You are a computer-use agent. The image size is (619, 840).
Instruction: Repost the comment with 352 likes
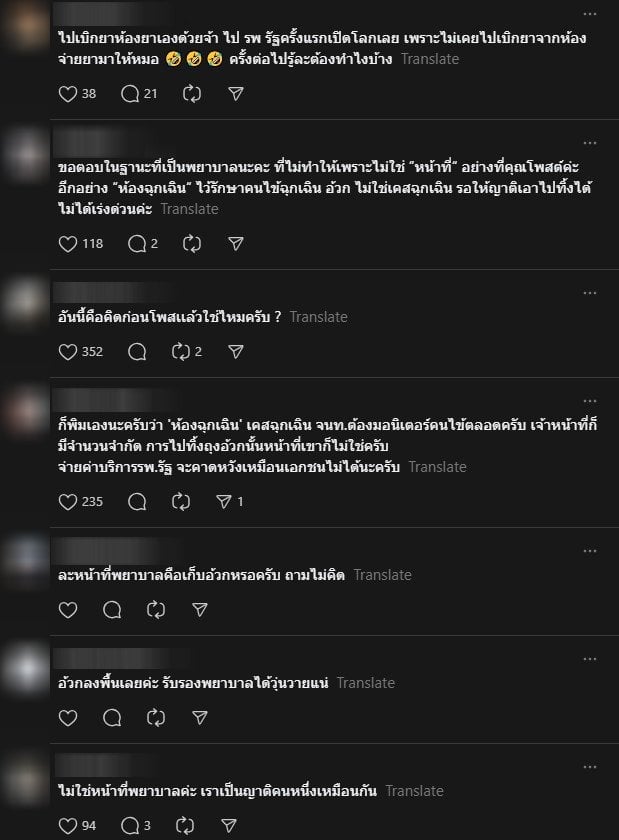click(x=181, y=351)
